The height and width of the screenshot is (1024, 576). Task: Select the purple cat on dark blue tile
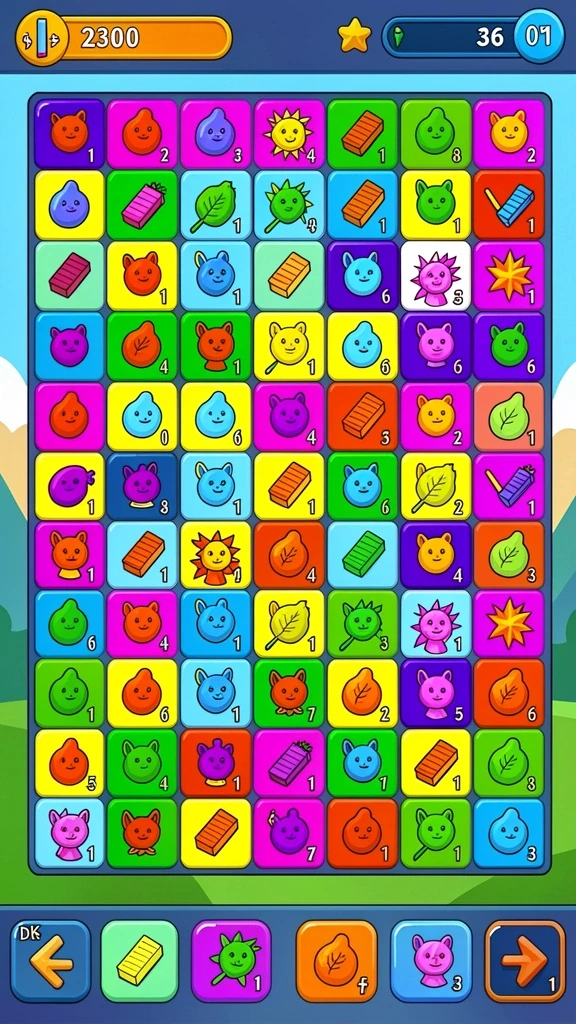coord(142,487)
